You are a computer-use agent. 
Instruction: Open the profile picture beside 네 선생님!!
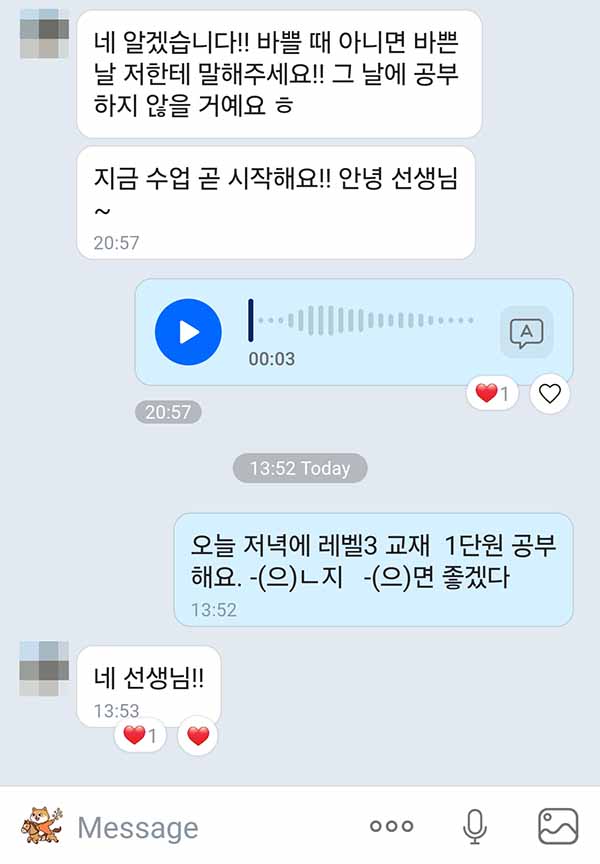tap(44, 669)
